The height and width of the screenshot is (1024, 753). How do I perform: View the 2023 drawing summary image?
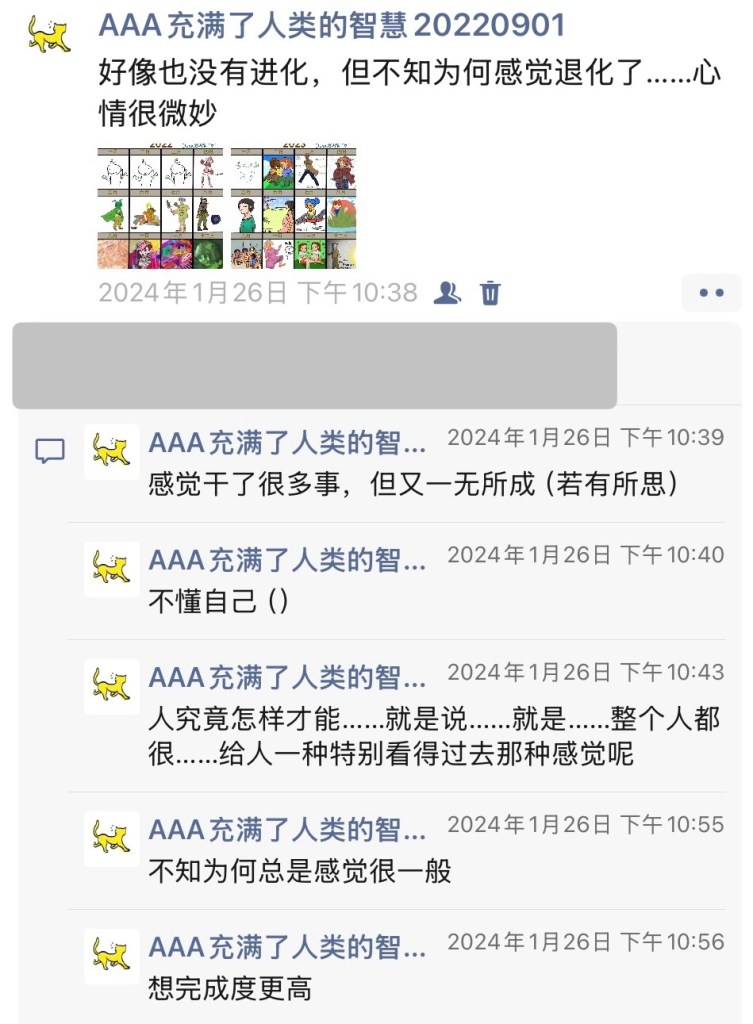point(293,207)
